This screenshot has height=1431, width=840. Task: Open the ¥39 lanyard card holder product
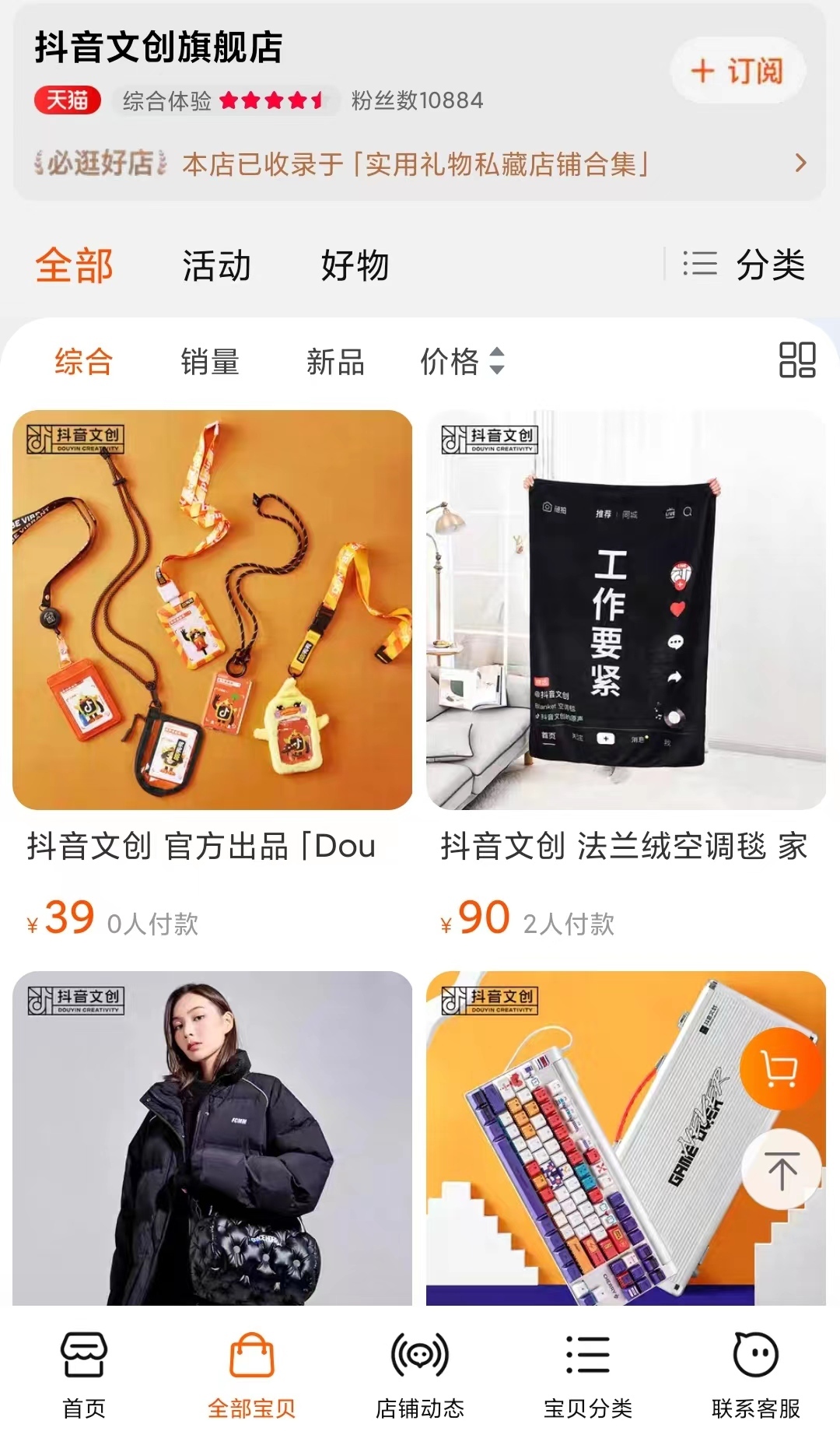click(212, 610)
